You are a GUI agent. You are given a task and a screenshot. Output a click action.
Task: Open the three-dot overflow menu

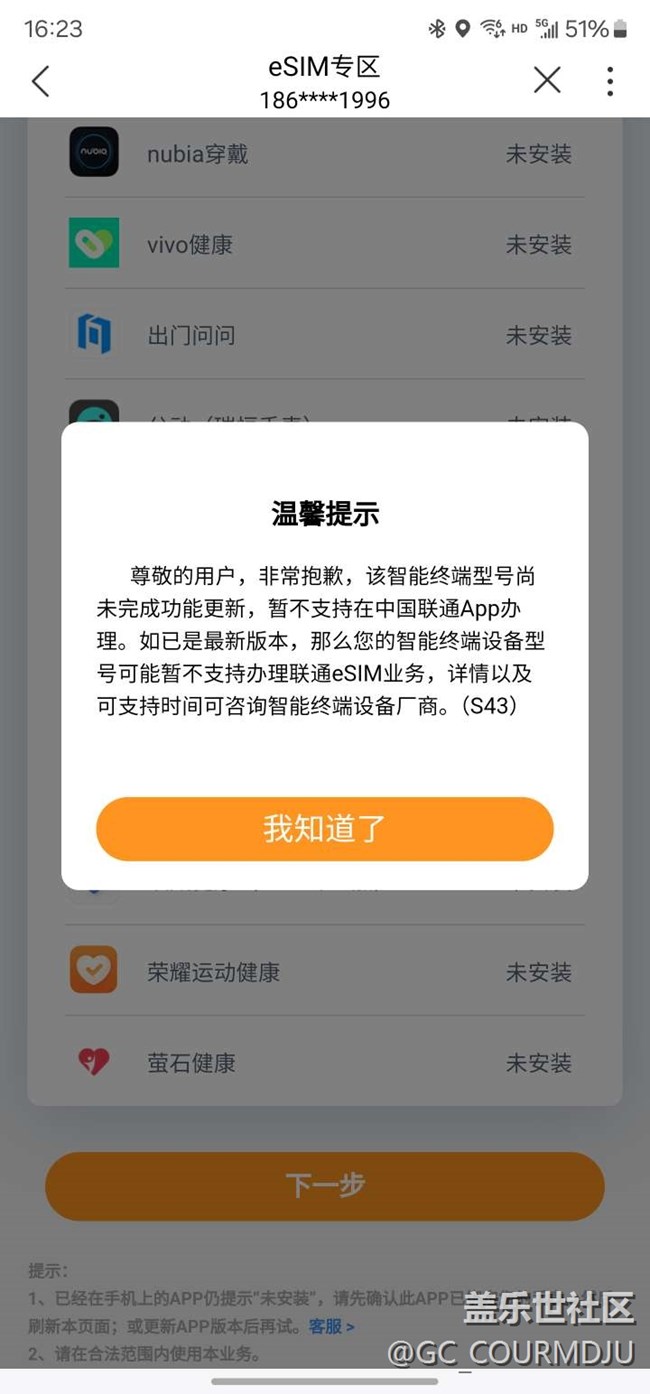tap(610, 81)
